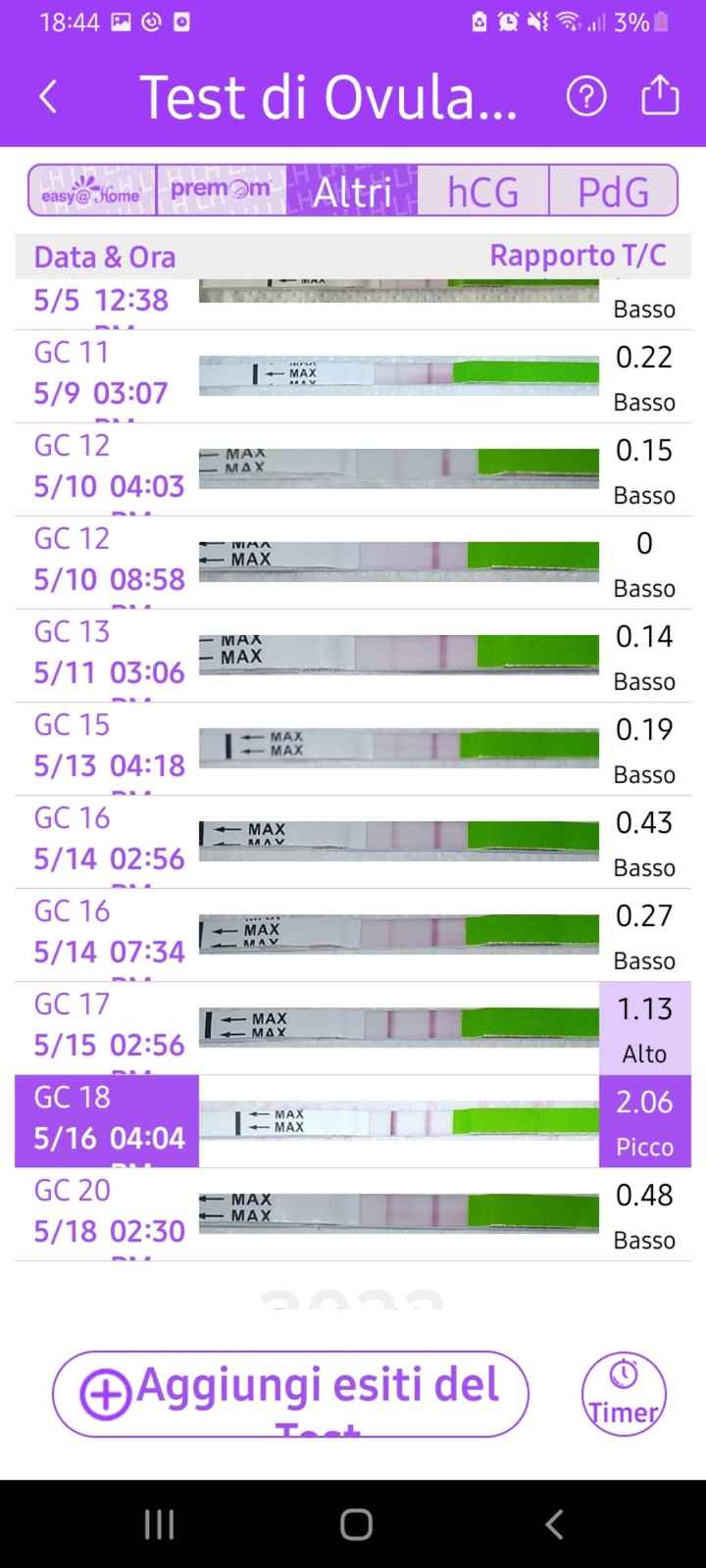
Task: Open the 5/10 04:03 test entry
Action: click(x=353, y=469)
